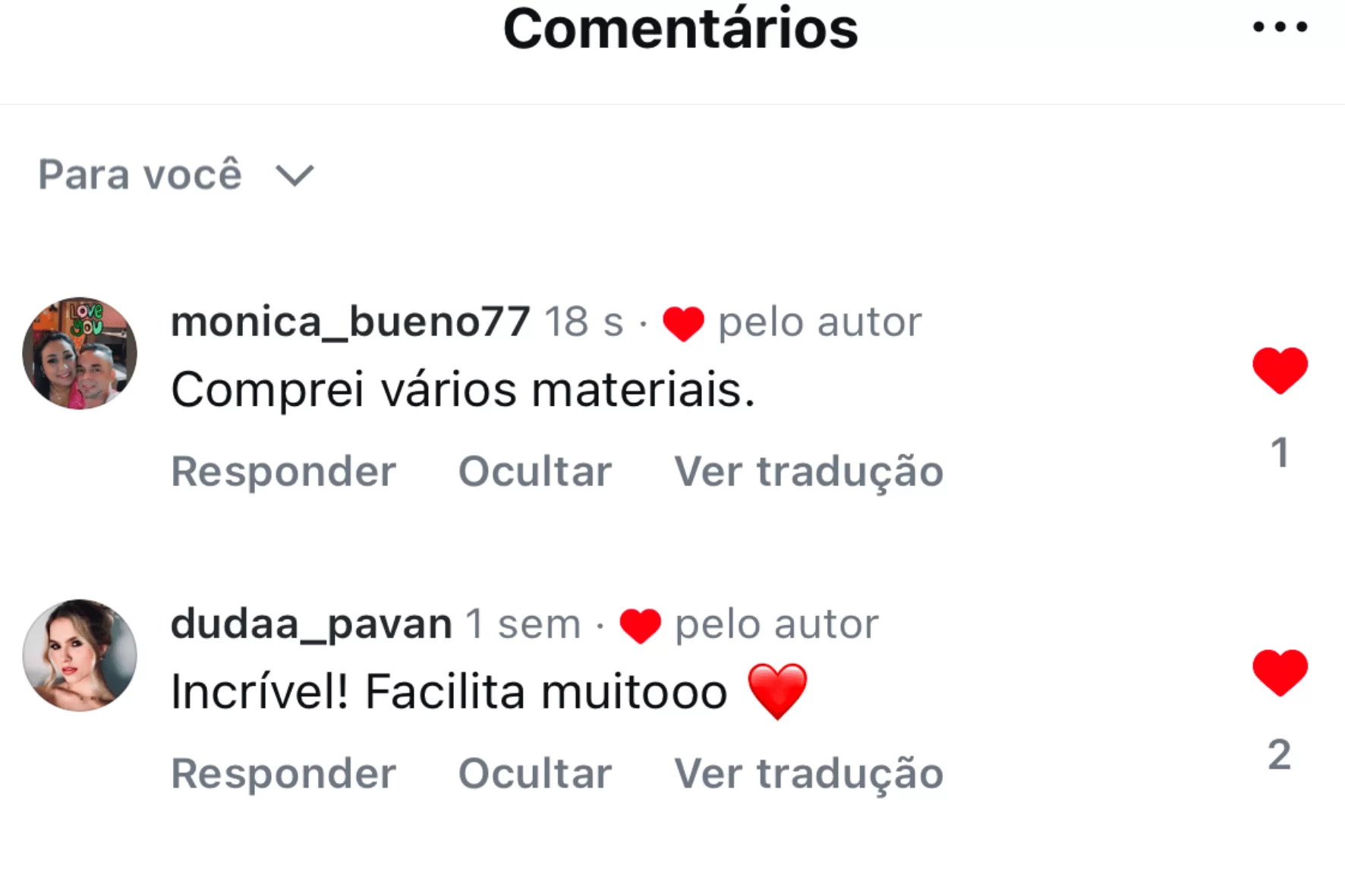Open monica_bueno77's profile picture
This screenshot has height=896, width=1345.
[x=80, y=354]
